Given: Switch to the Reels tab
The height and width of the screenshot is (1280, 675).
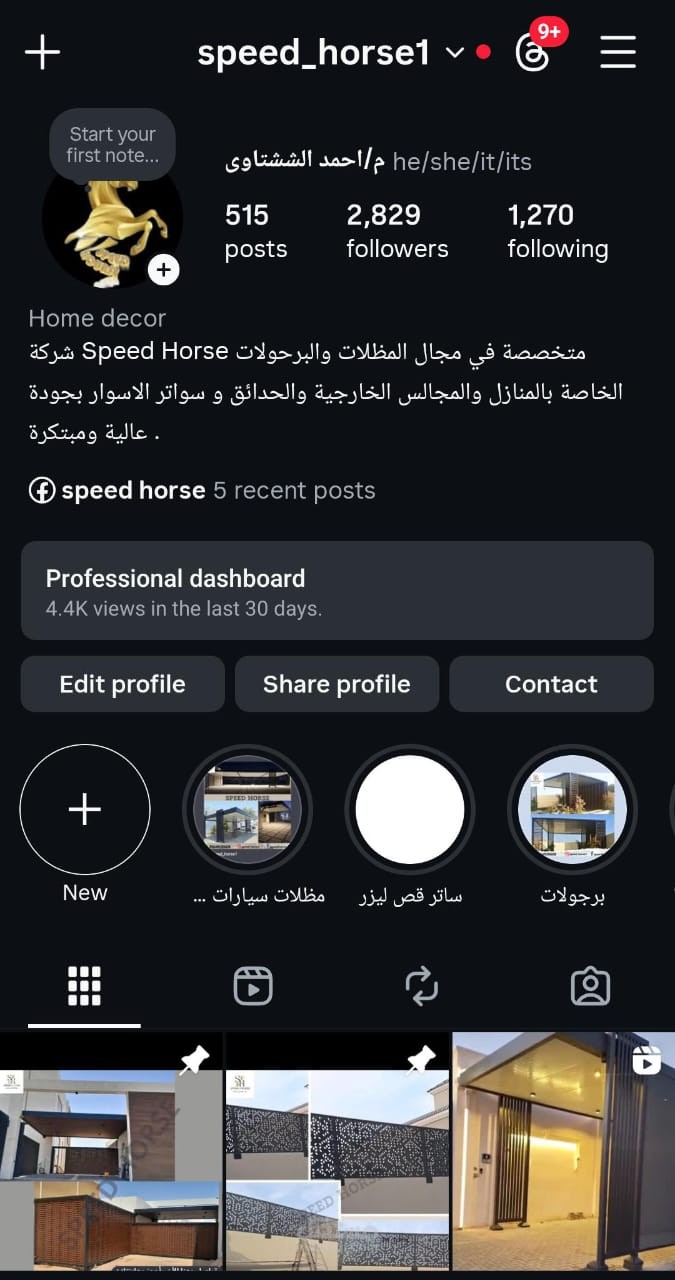Looking at the screenshot, I should coord(253,986).
